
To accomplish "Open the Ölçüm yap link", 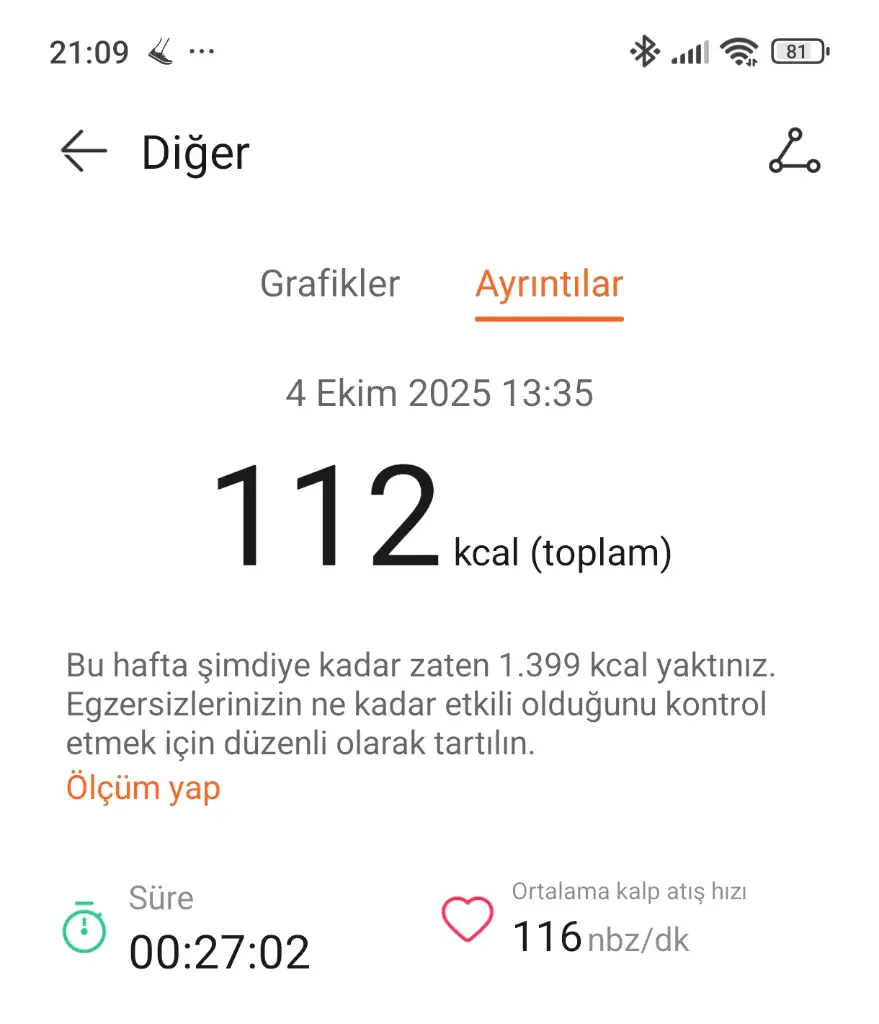I will 143,787.
